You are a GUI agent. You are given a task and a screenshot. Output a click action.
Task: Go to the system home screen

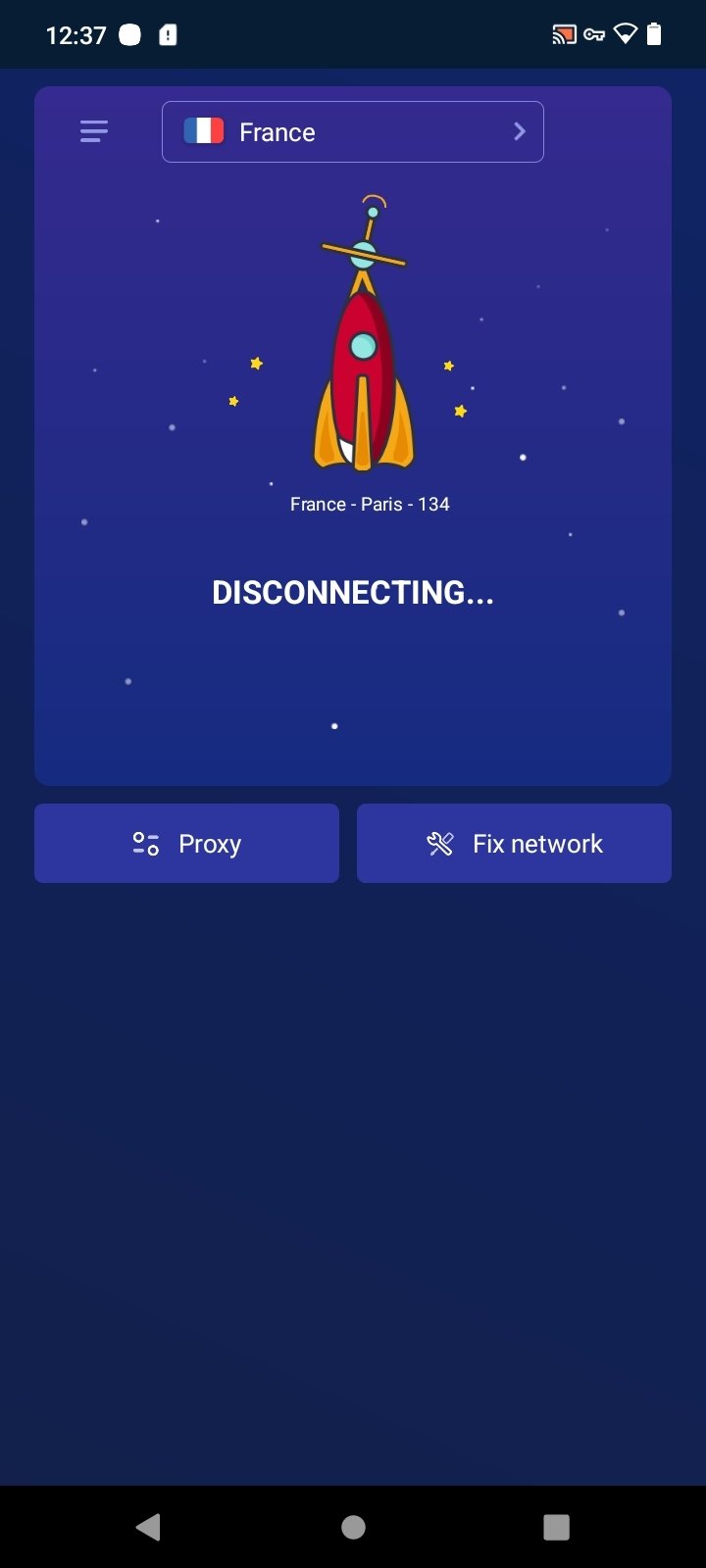(353, 1526)
